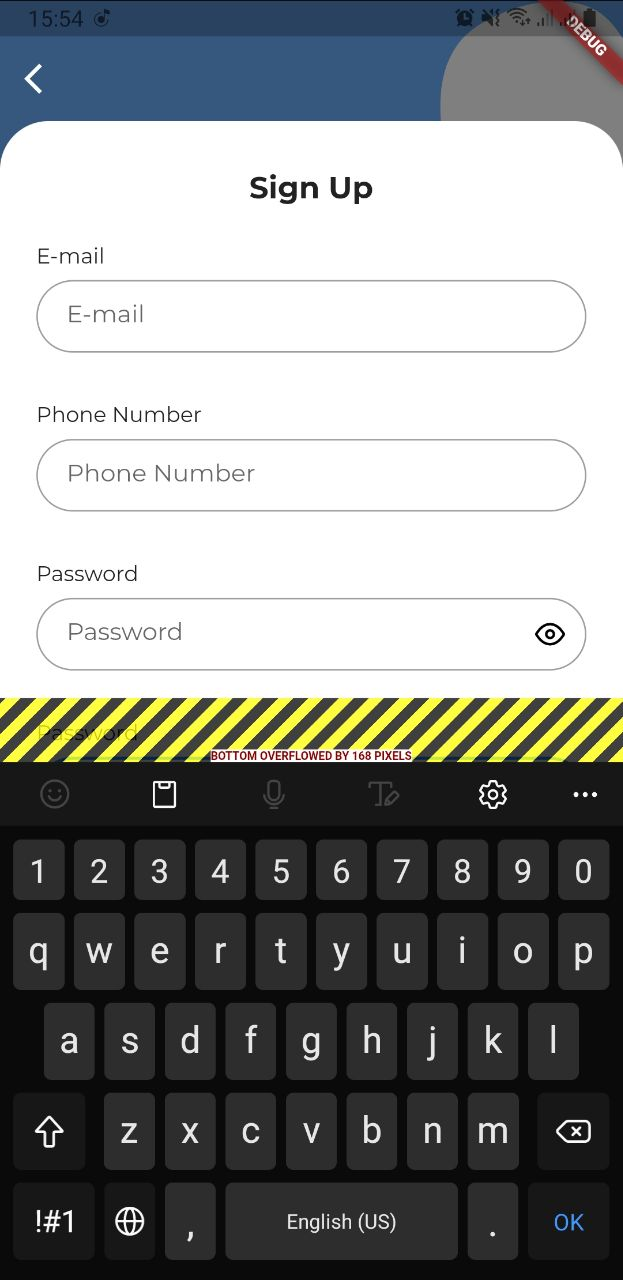
Task: Hit the backspace key
Action: tap(573, 1131)
